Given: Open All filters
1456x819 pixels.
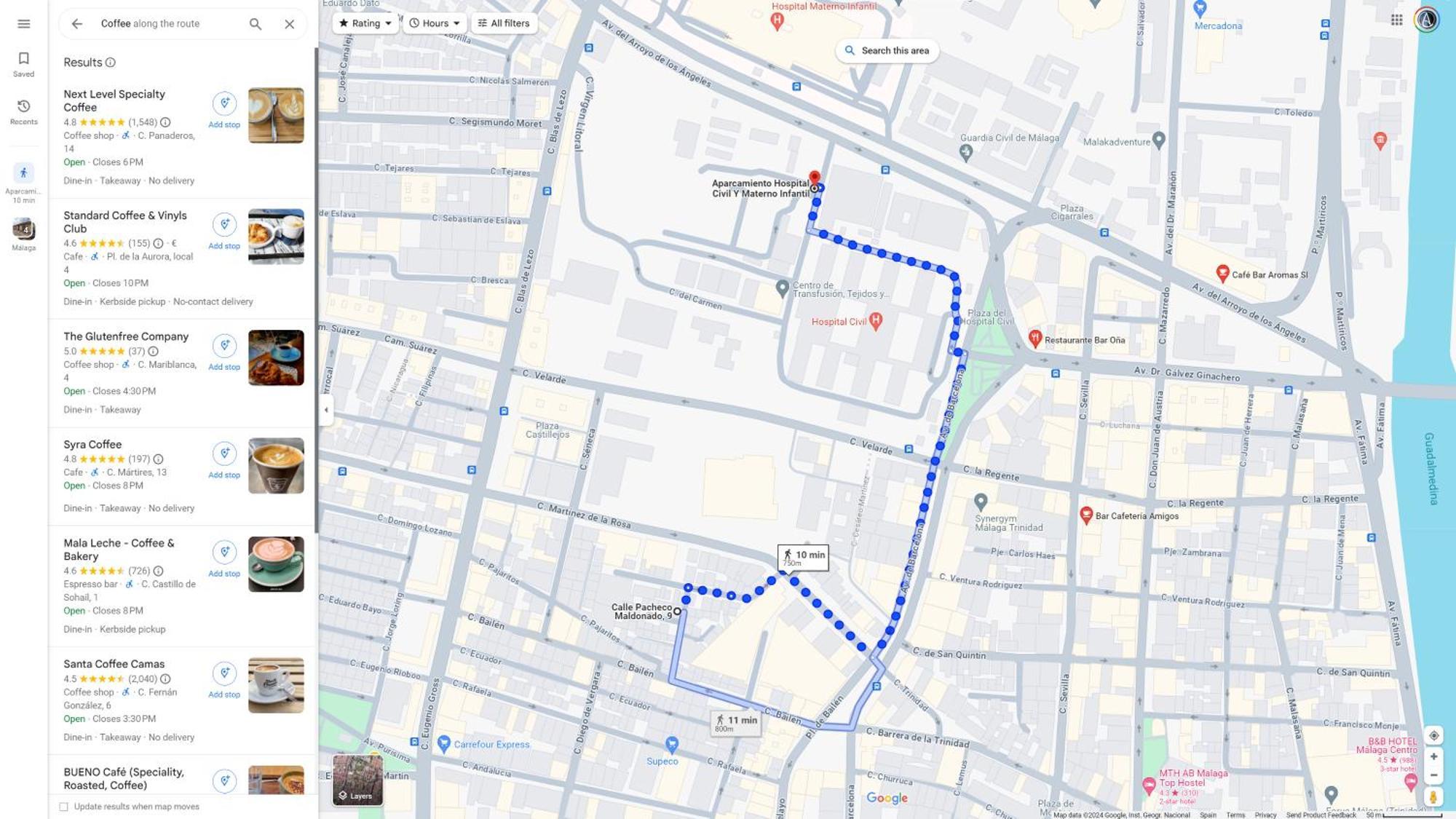Looking at the screenshot, I should pyautogui.click(x=504, y=23).
